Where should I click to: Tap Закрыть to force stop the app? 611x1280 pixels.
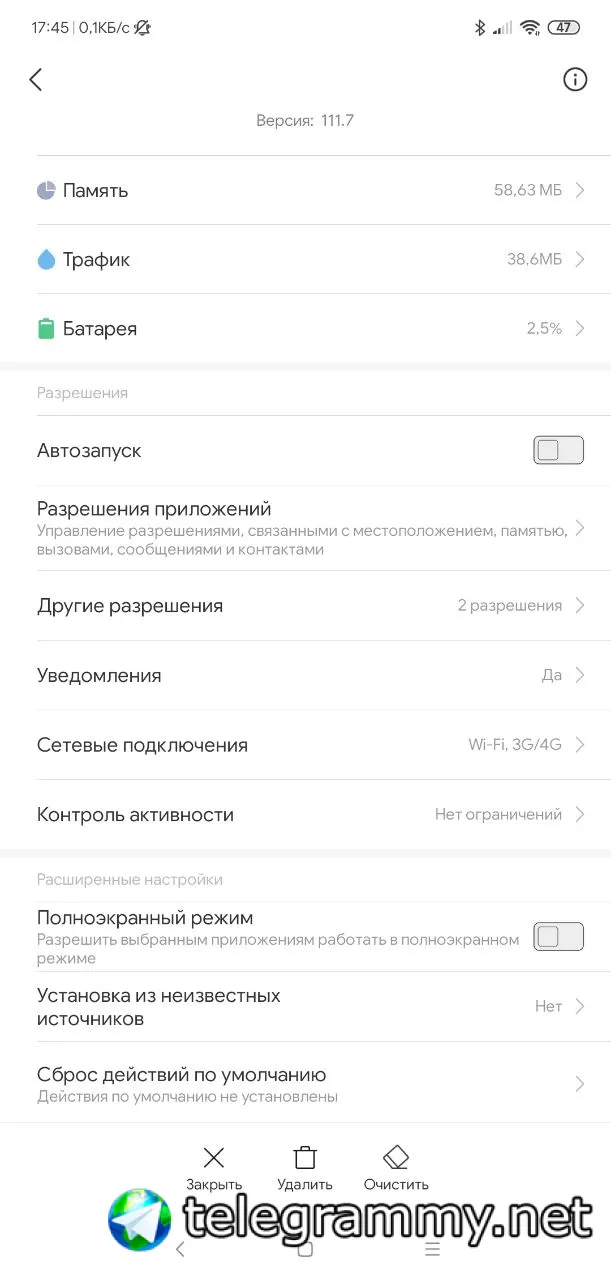click(214, 1167)
